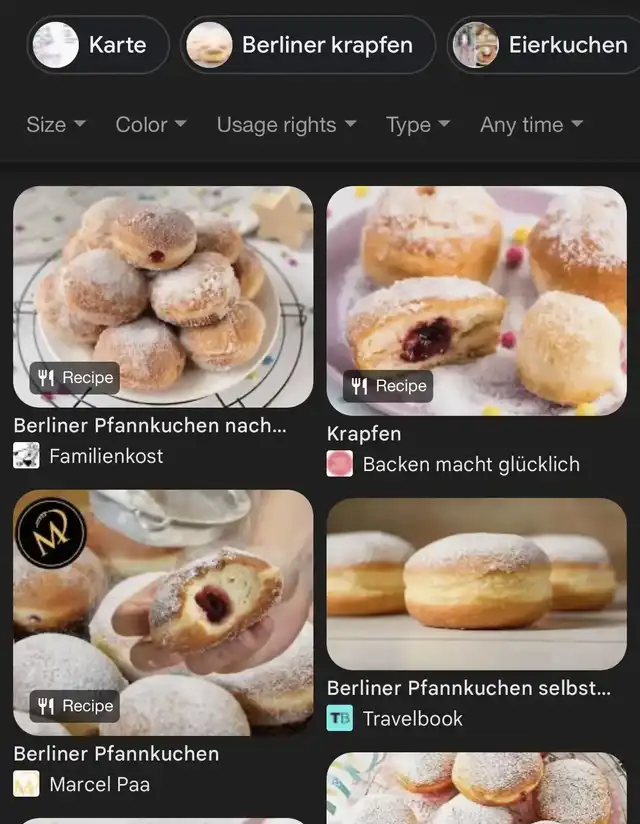Image resolution: width=640 pixels, height=824 pixels.
Task: Open the Any time filter
Action: 531,125
